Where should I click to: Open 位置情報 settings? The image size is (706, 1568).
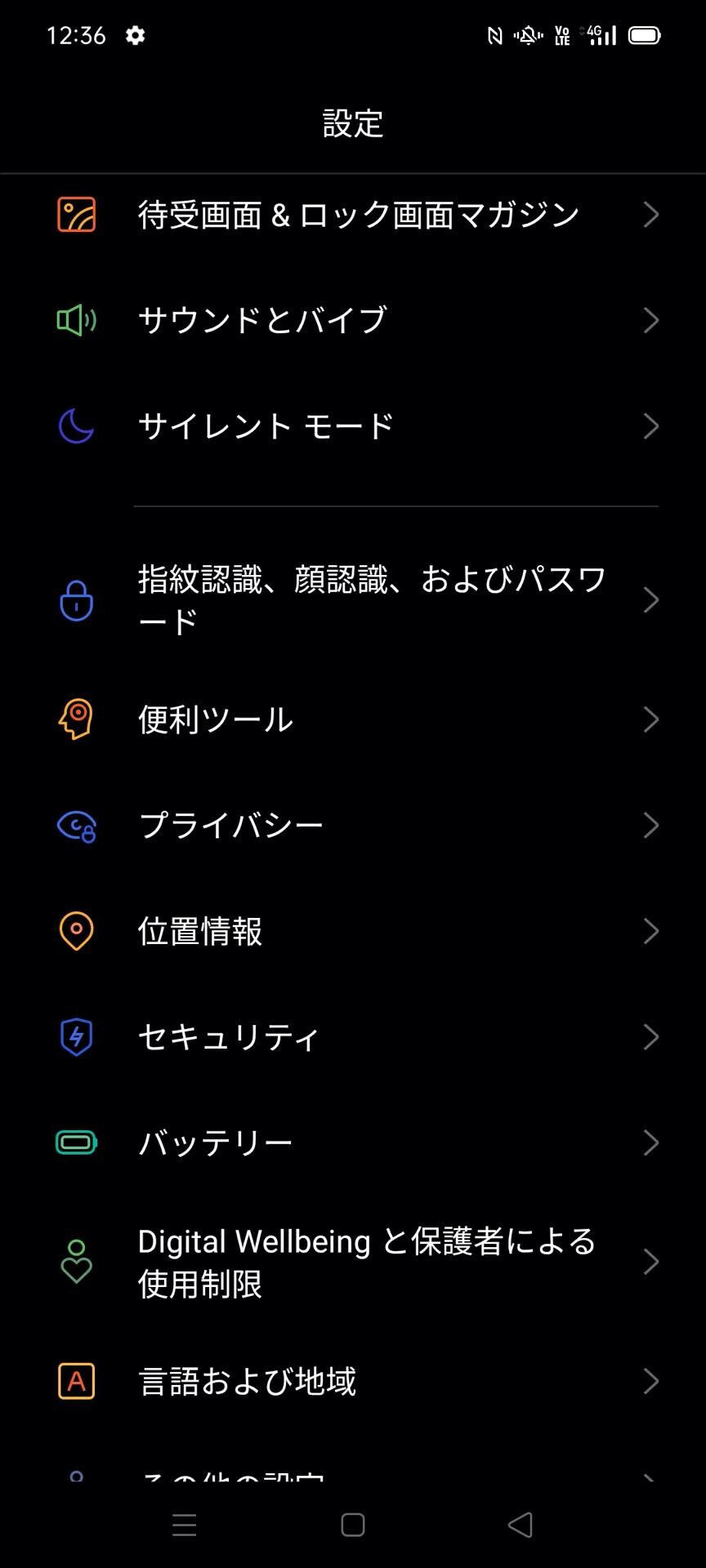tap(353, 931)
